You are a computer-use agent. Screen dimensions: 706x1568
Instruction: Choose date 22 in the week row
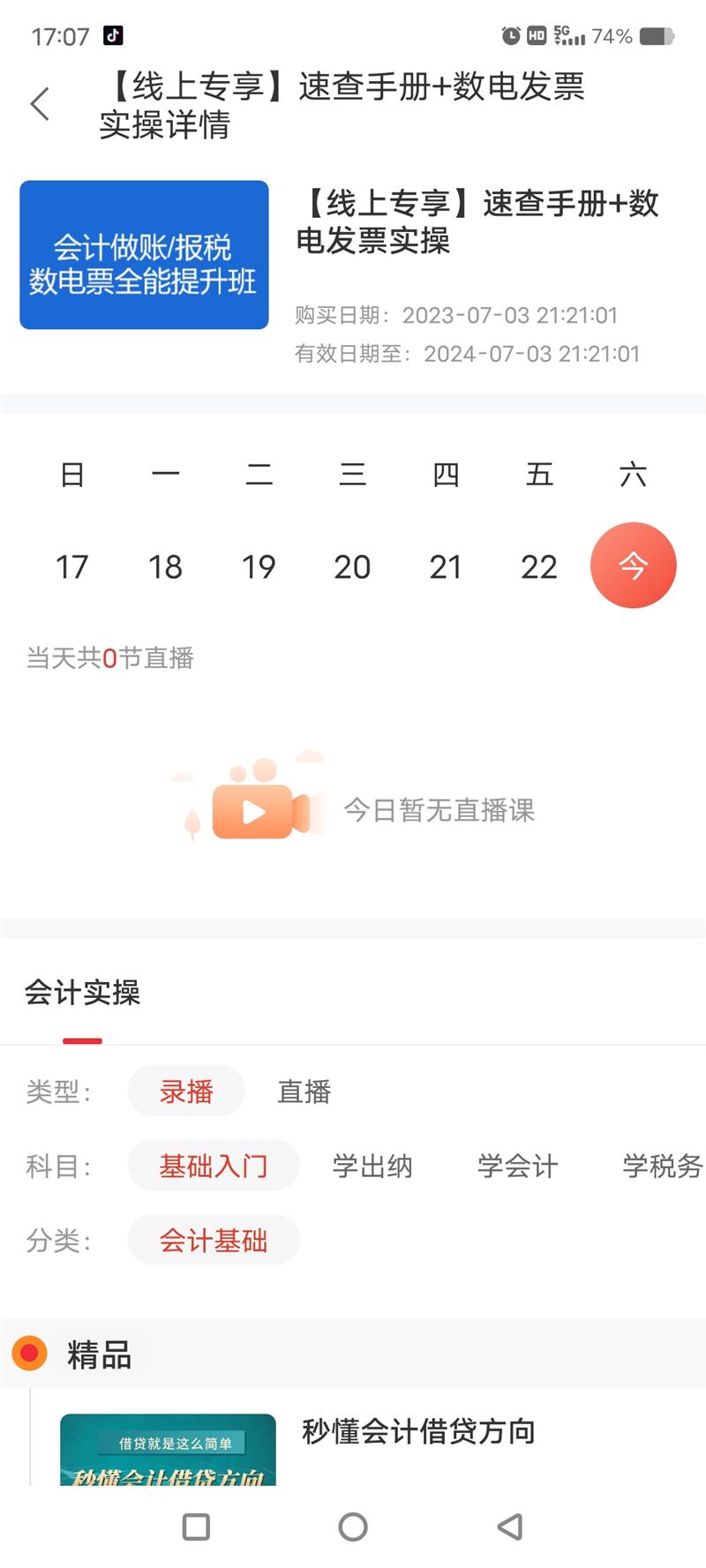(x=539, y=566)
